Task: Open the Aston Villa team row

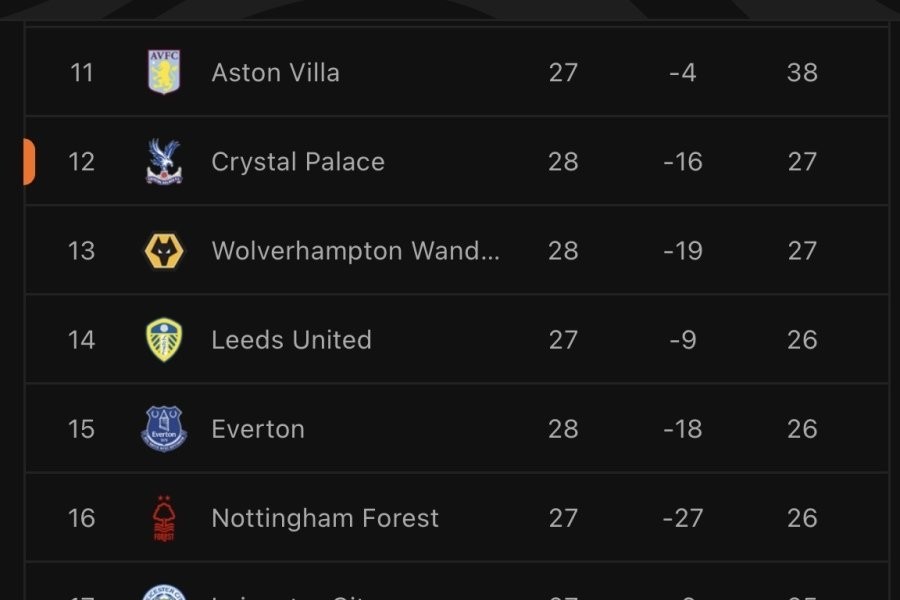Action: (x=275, y=73)
